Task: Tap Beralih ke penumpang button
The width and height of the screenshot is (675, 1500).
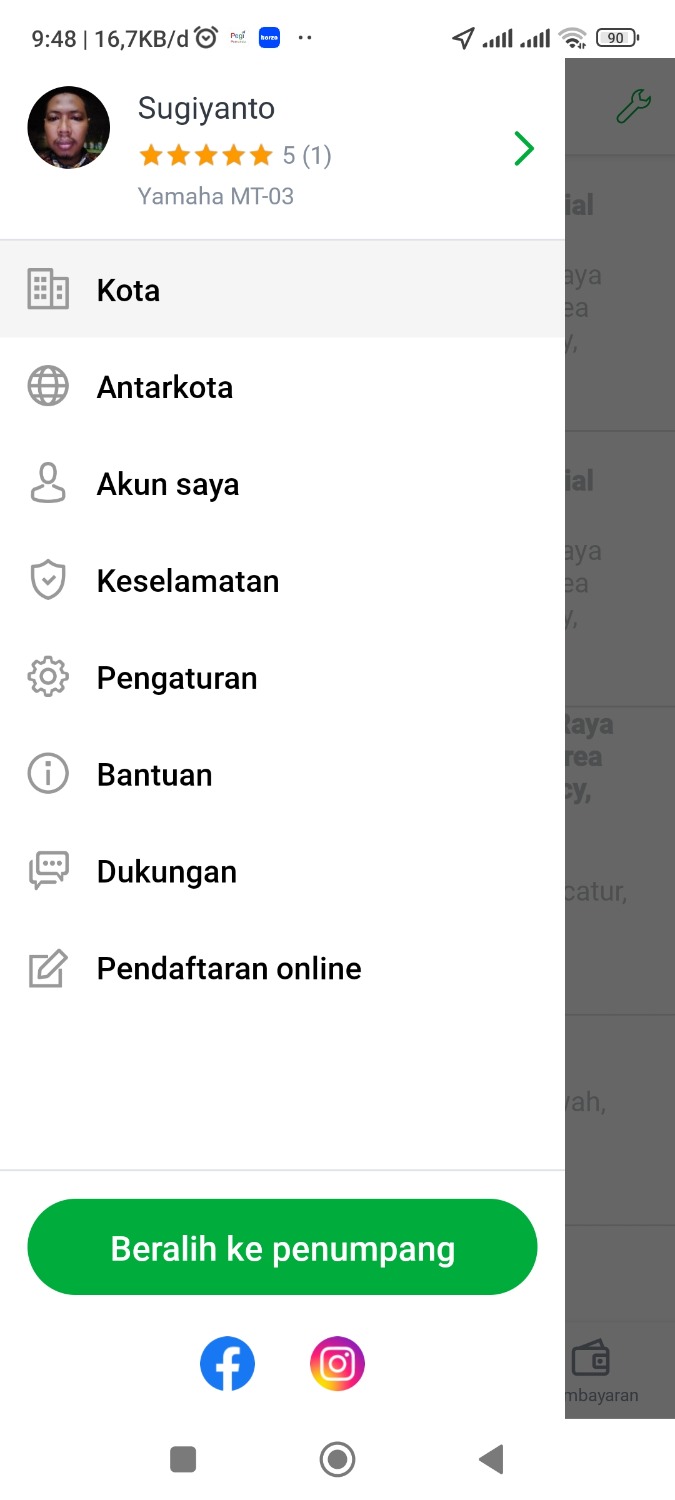Action: [282, 1248]
